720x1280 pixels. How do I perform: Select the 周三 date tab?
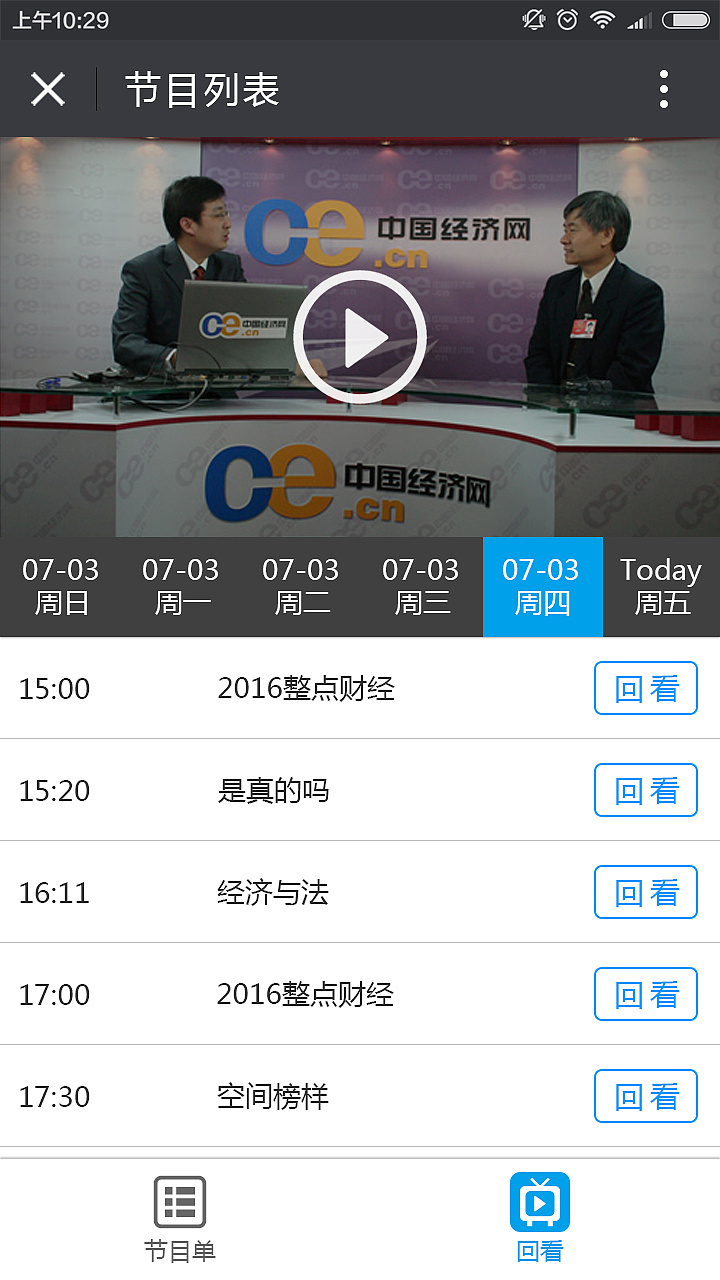pos(421,587)
